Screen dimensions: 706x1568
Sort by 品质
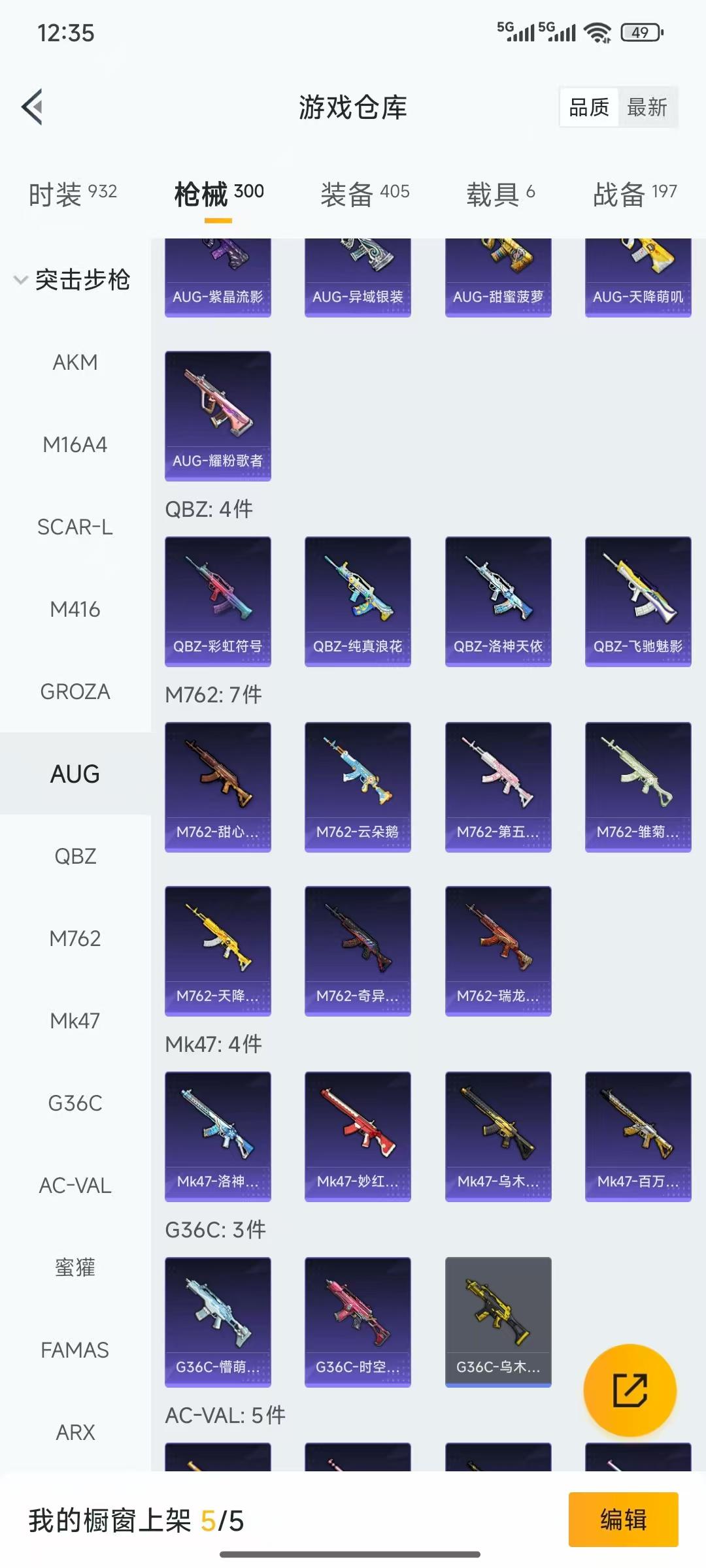588,107
